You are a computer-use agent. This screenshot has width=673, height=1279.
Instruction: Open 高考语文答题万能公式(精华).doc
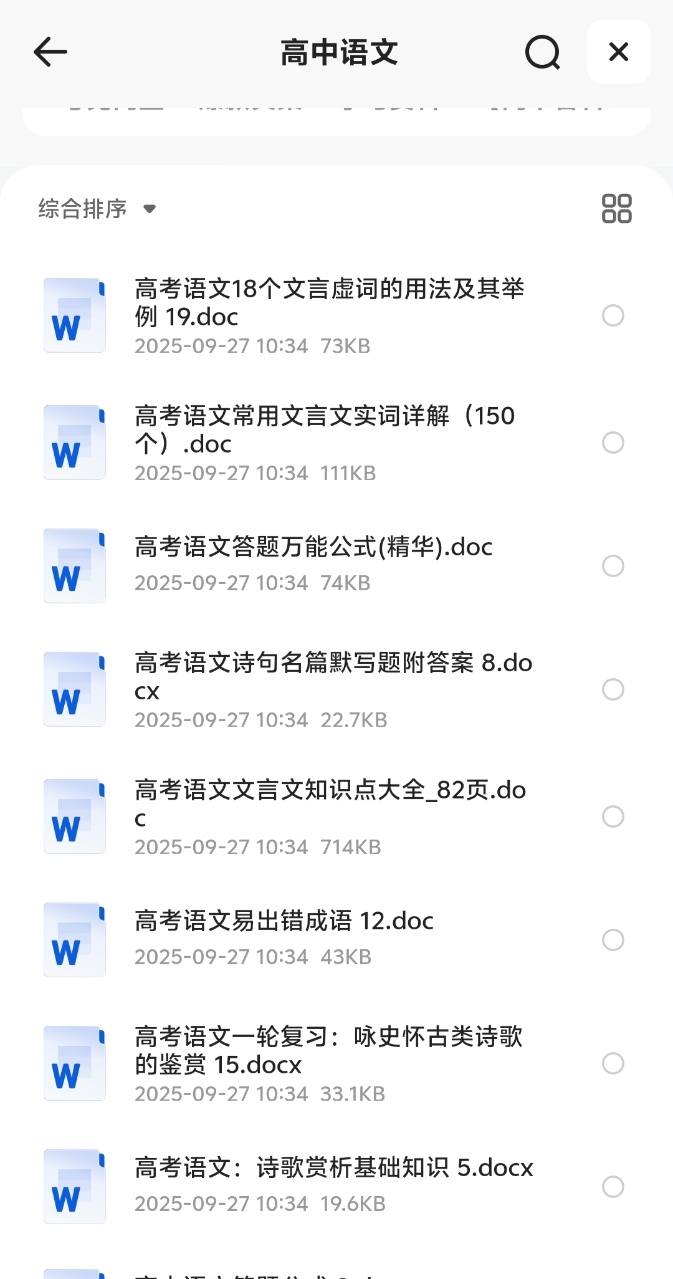(314, 547)
